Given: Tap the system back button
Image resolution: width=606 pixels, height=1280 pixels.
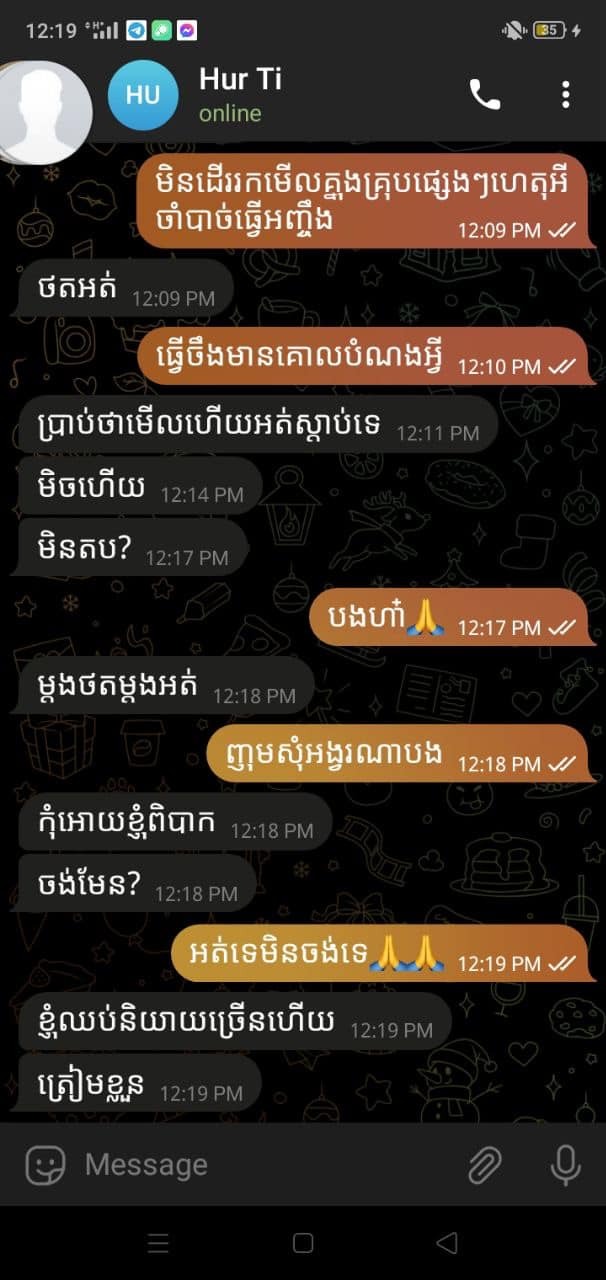Looking at the screenshot, I should coord(447,1243).
